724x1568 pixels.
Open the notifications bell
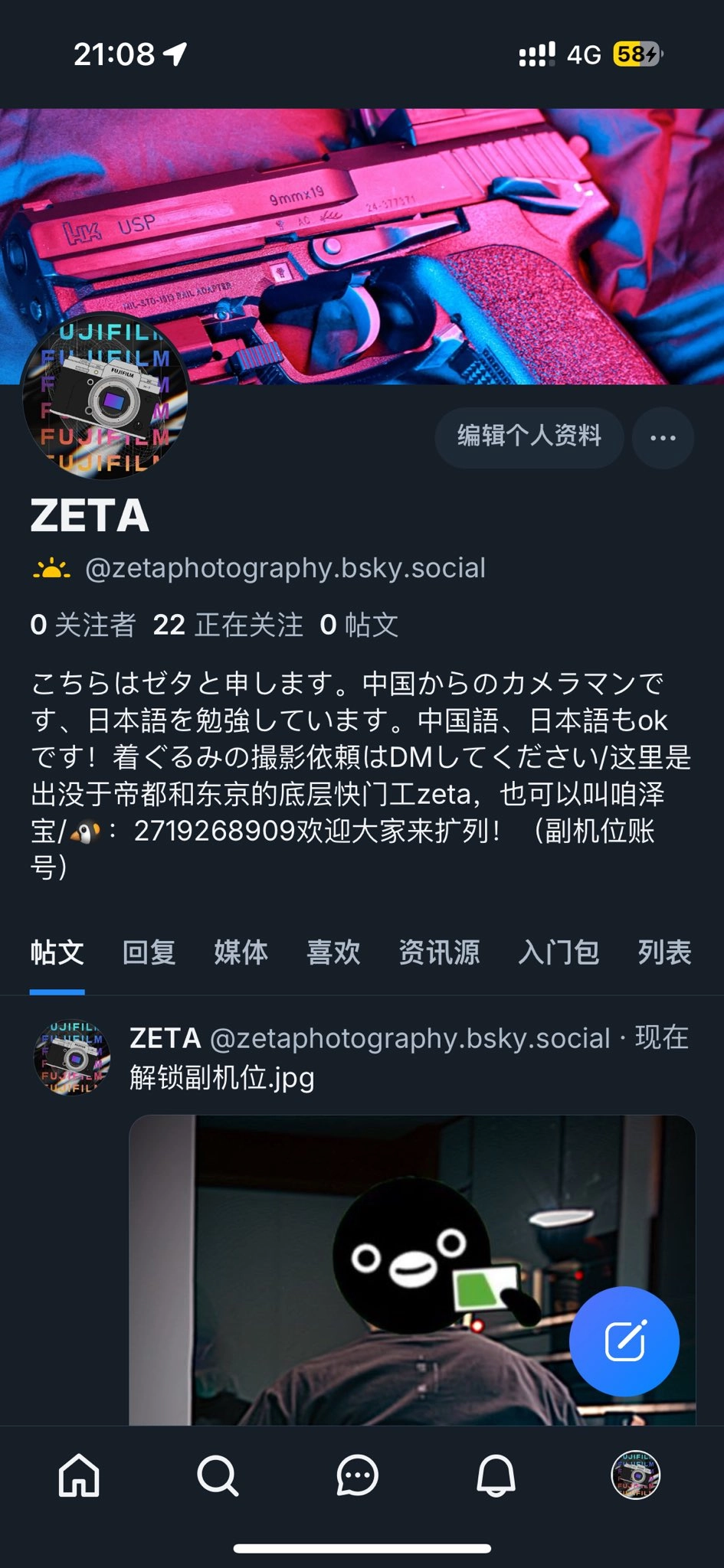496,1475
